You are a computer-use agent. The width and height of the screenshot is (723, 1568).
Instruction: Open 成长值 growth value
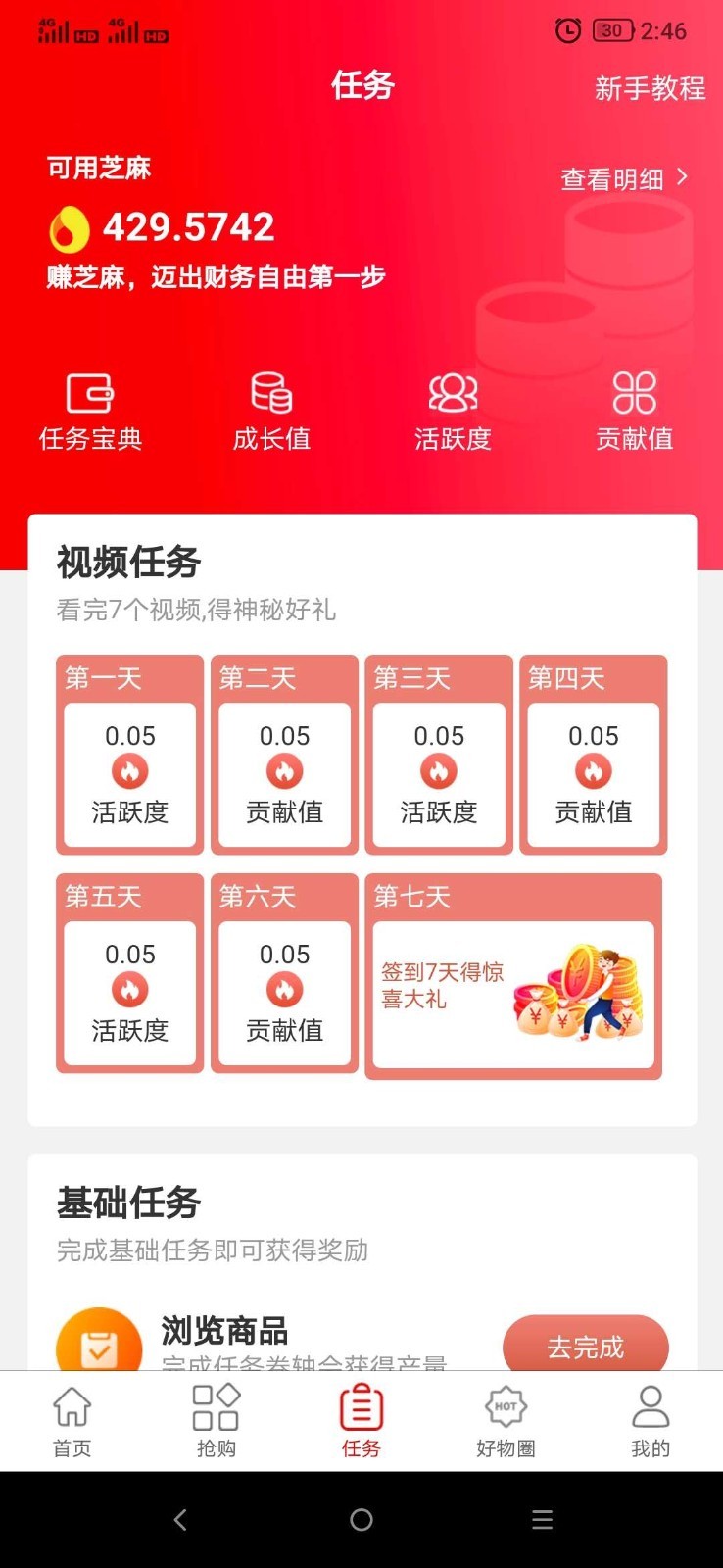[271, 412]
